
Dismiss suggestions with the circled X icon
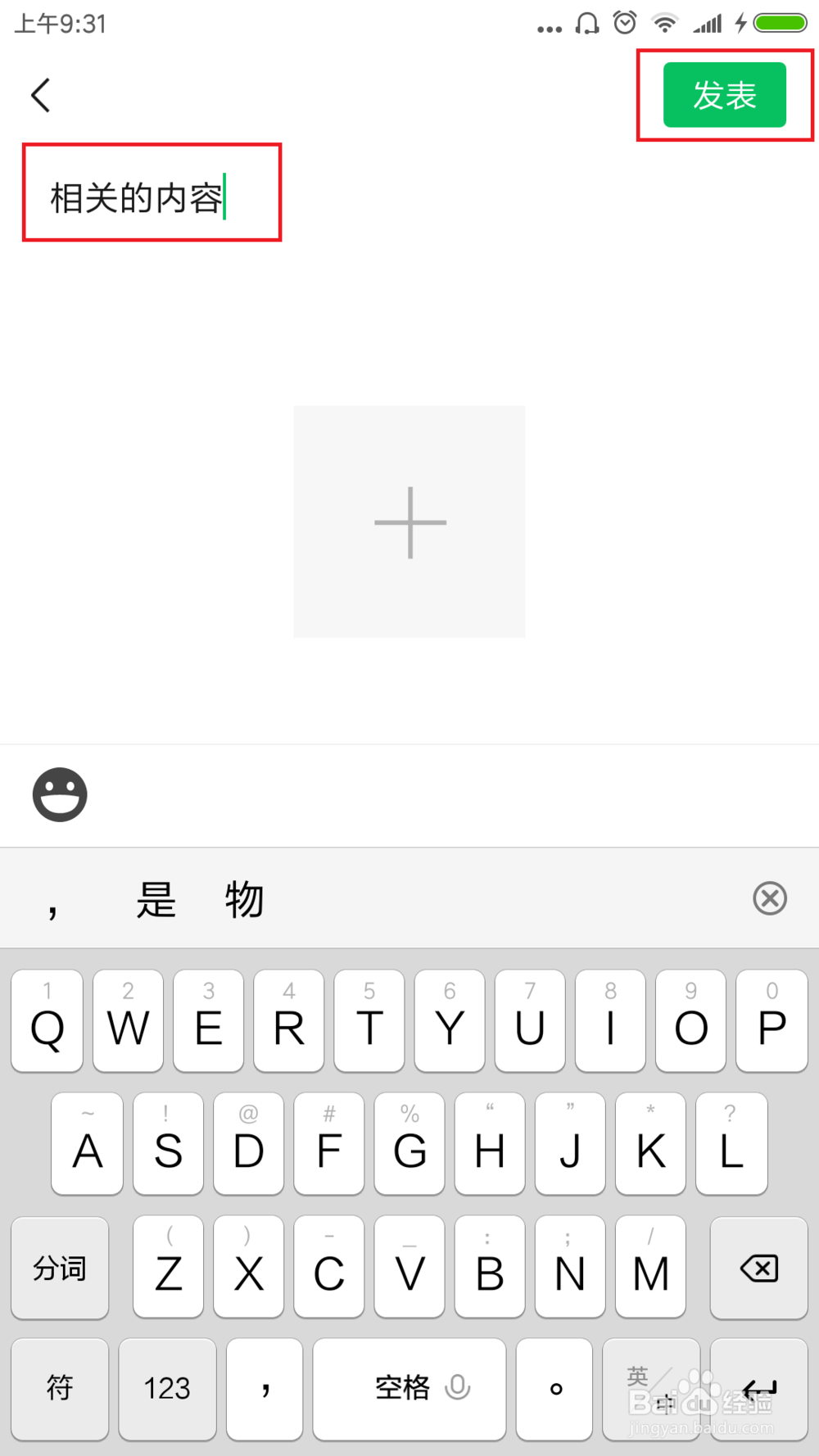[x=769, y=898]
